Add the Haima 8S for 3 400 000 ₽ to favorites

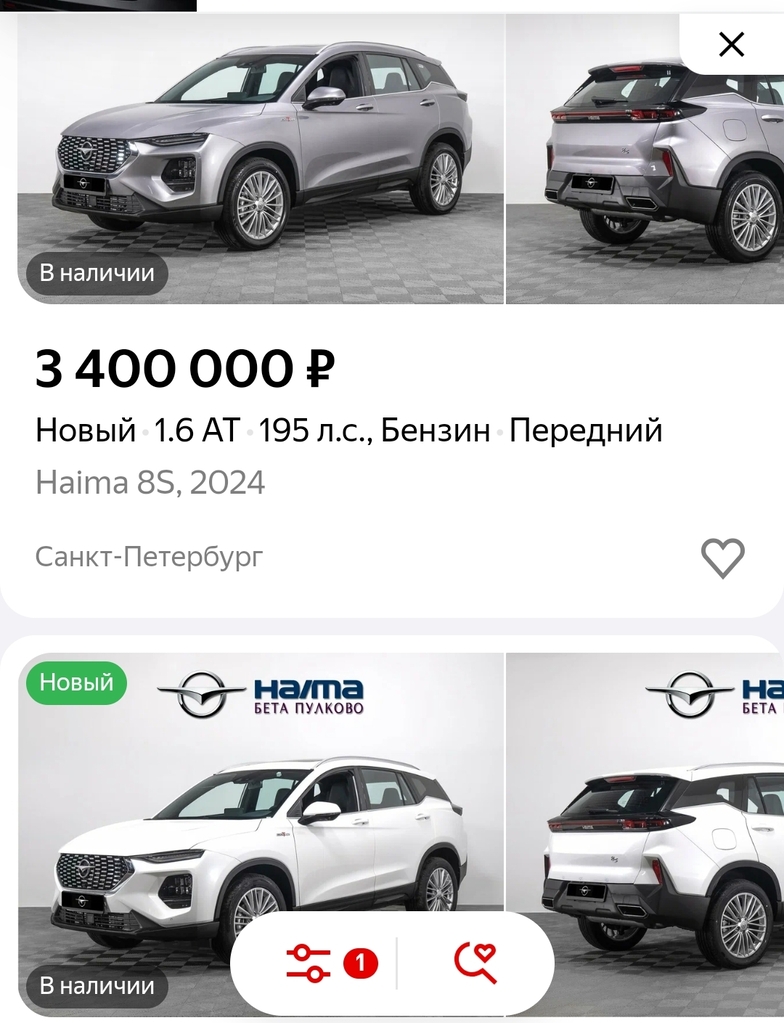pyautogui.click(x=722, y=558)
